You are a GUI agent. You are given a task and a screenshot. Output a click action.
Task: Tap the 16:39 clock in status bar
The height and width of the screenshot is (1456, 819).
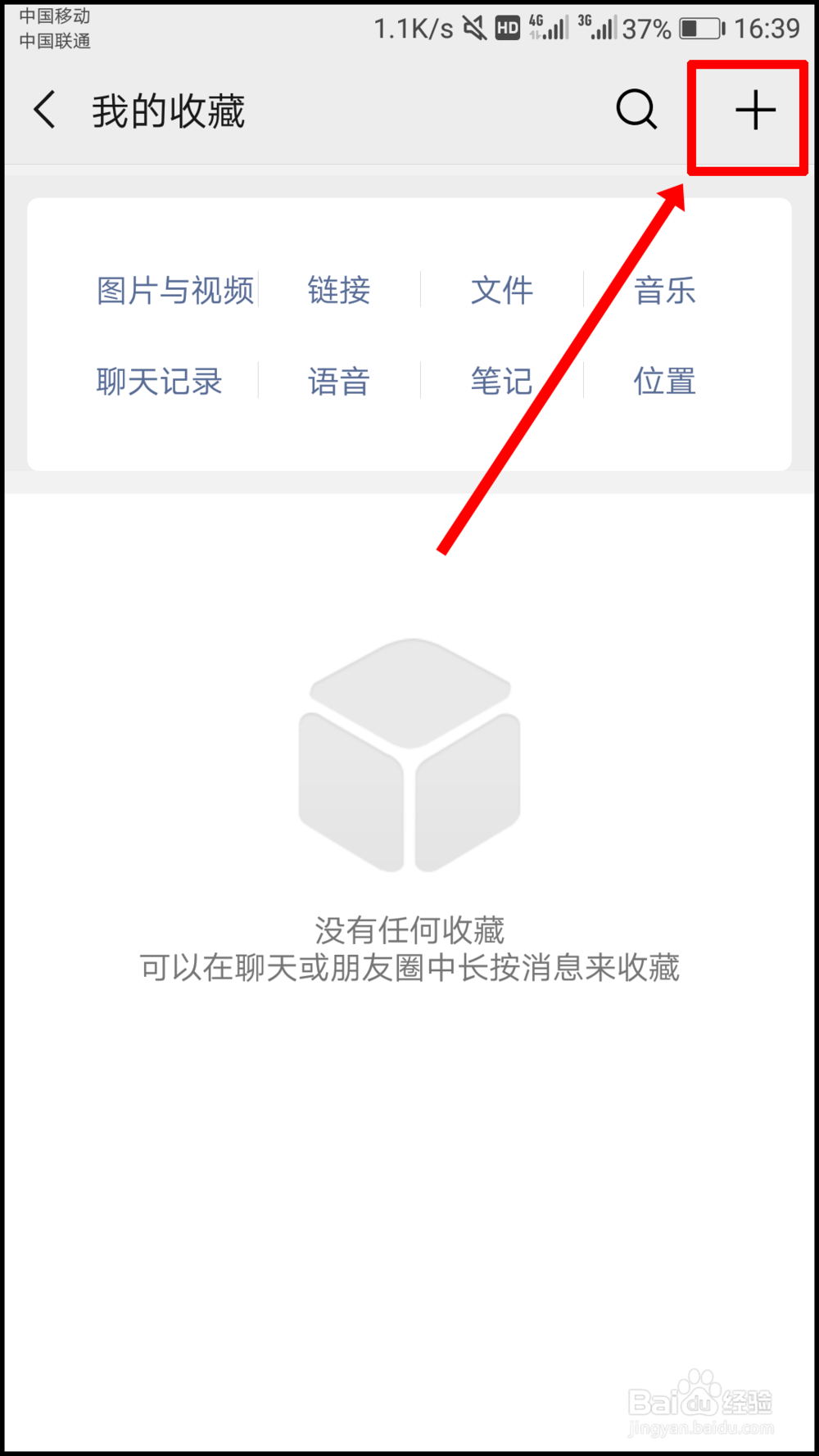click(769, 27)
